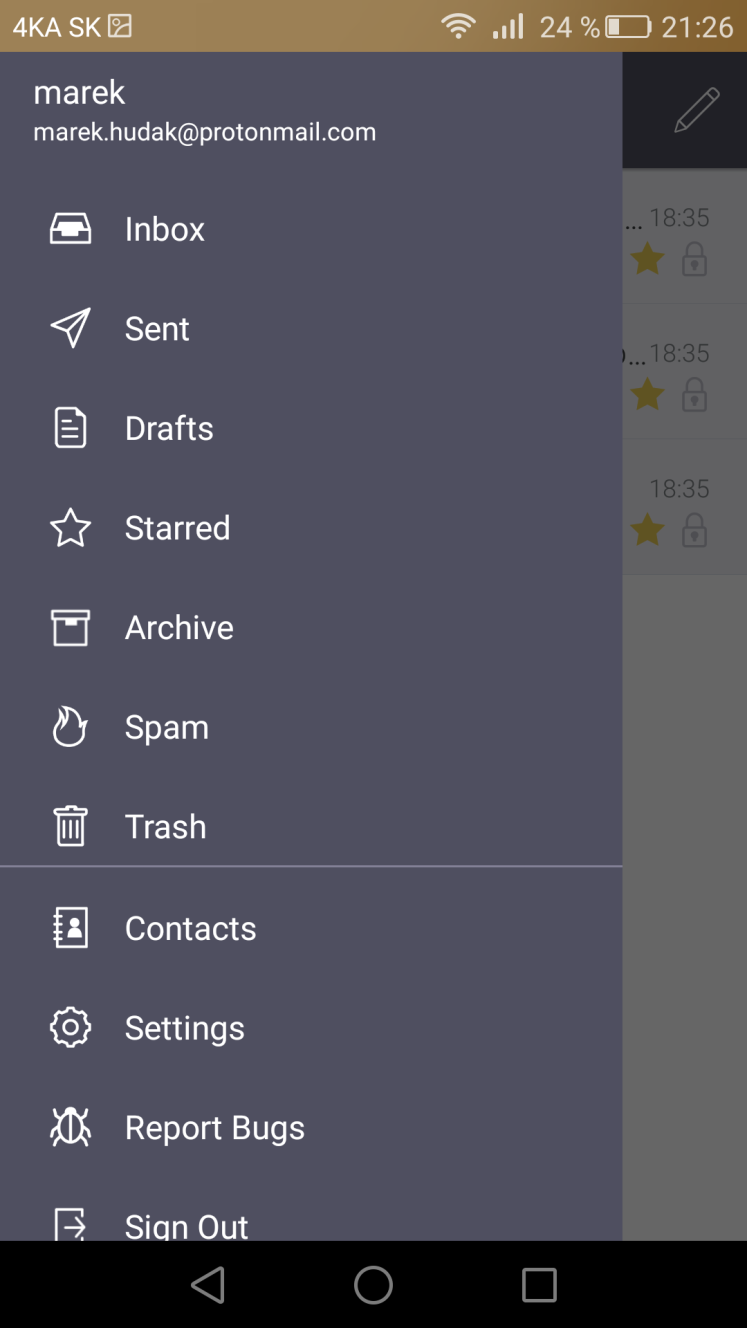
Task: Open the Drafts folder
Action: tap(311, 428)
